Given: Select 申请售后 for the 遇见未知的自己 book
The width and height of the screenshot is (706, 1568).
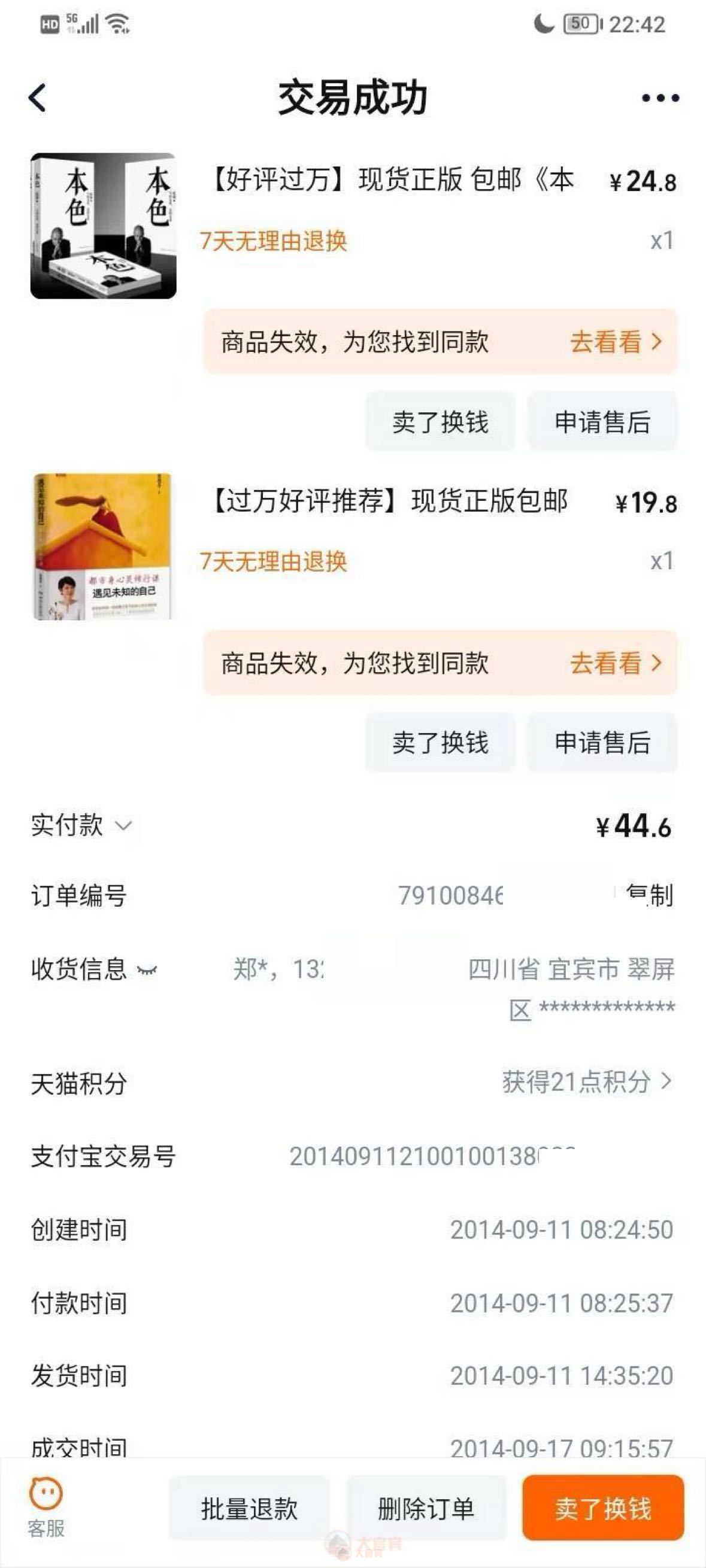Looking at the screenshot, I should [602, 743].
